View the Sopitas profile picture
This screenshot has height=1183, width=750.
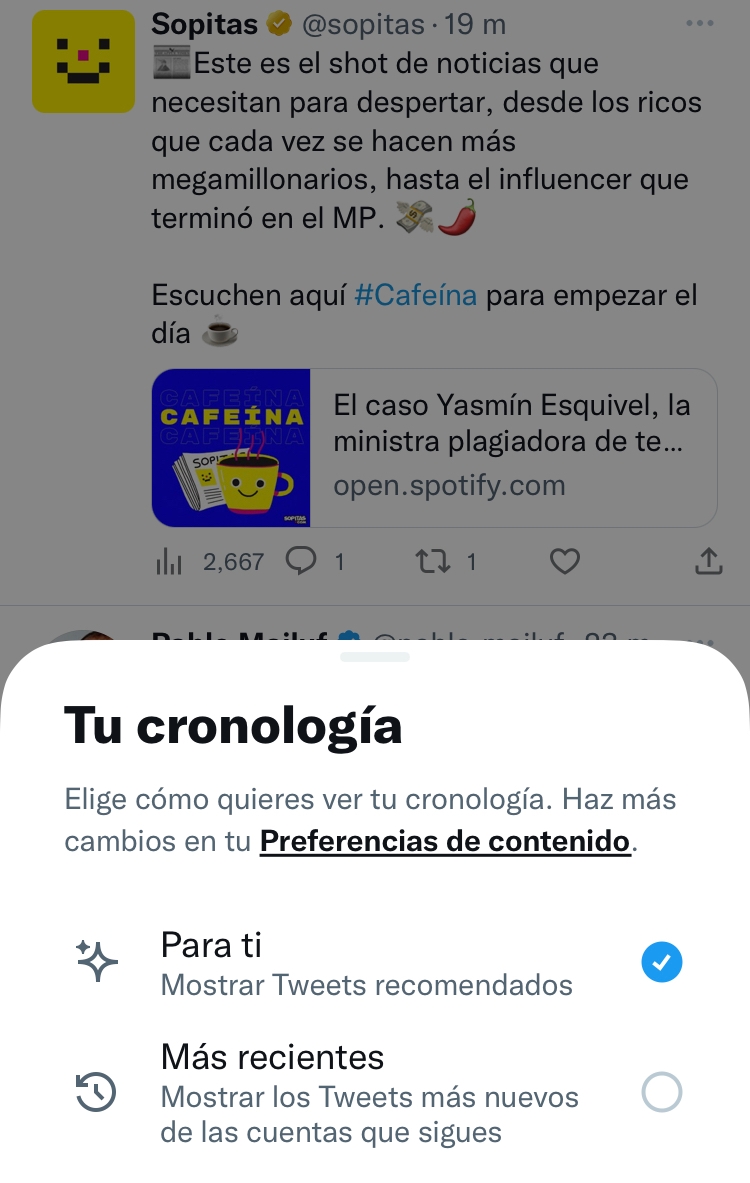[83, 62]
